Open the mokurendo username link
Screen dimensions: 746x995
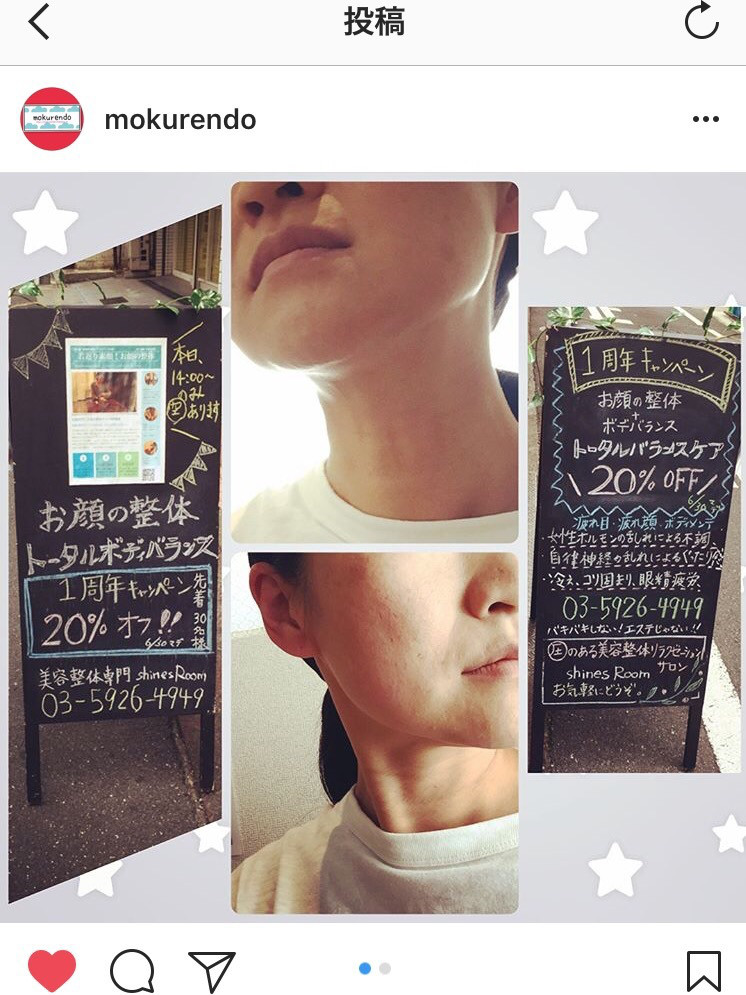tap(180, 120)
